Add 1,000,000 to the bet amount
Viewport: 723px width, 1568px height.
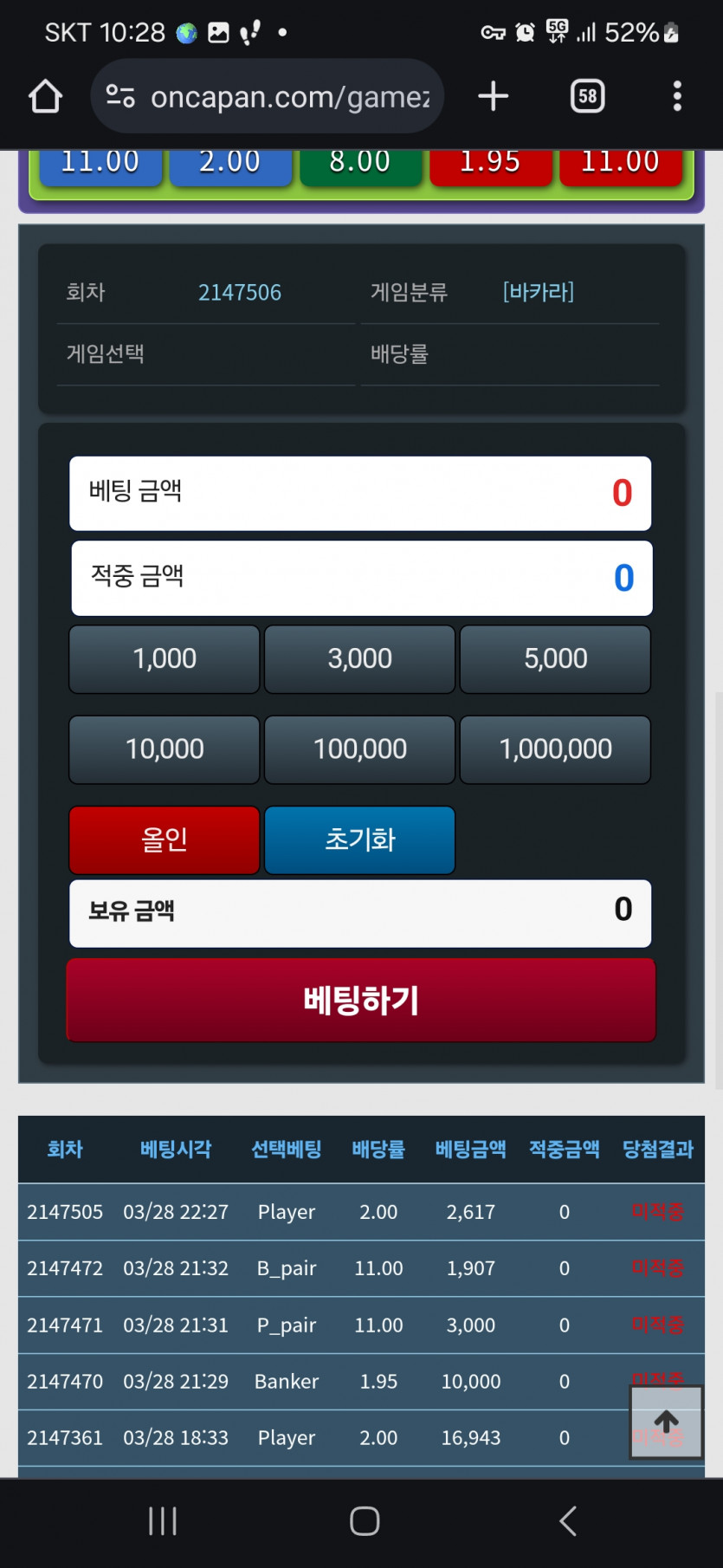tap(555, 749)
